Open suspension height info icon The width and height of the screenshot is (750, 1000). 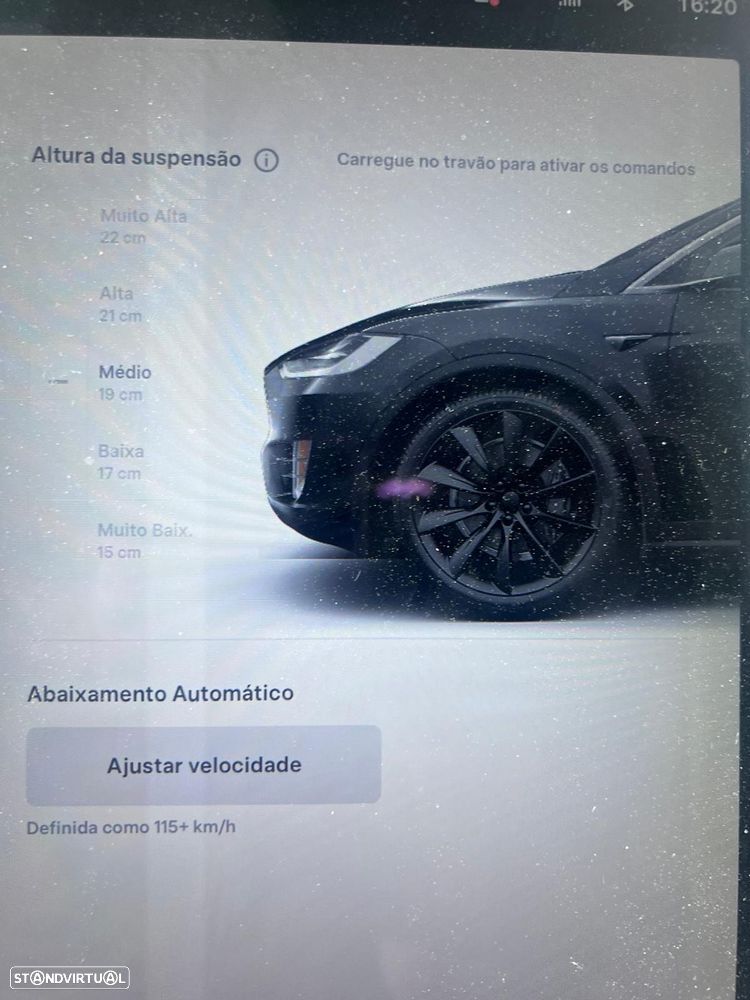click(x=266, y=160)
